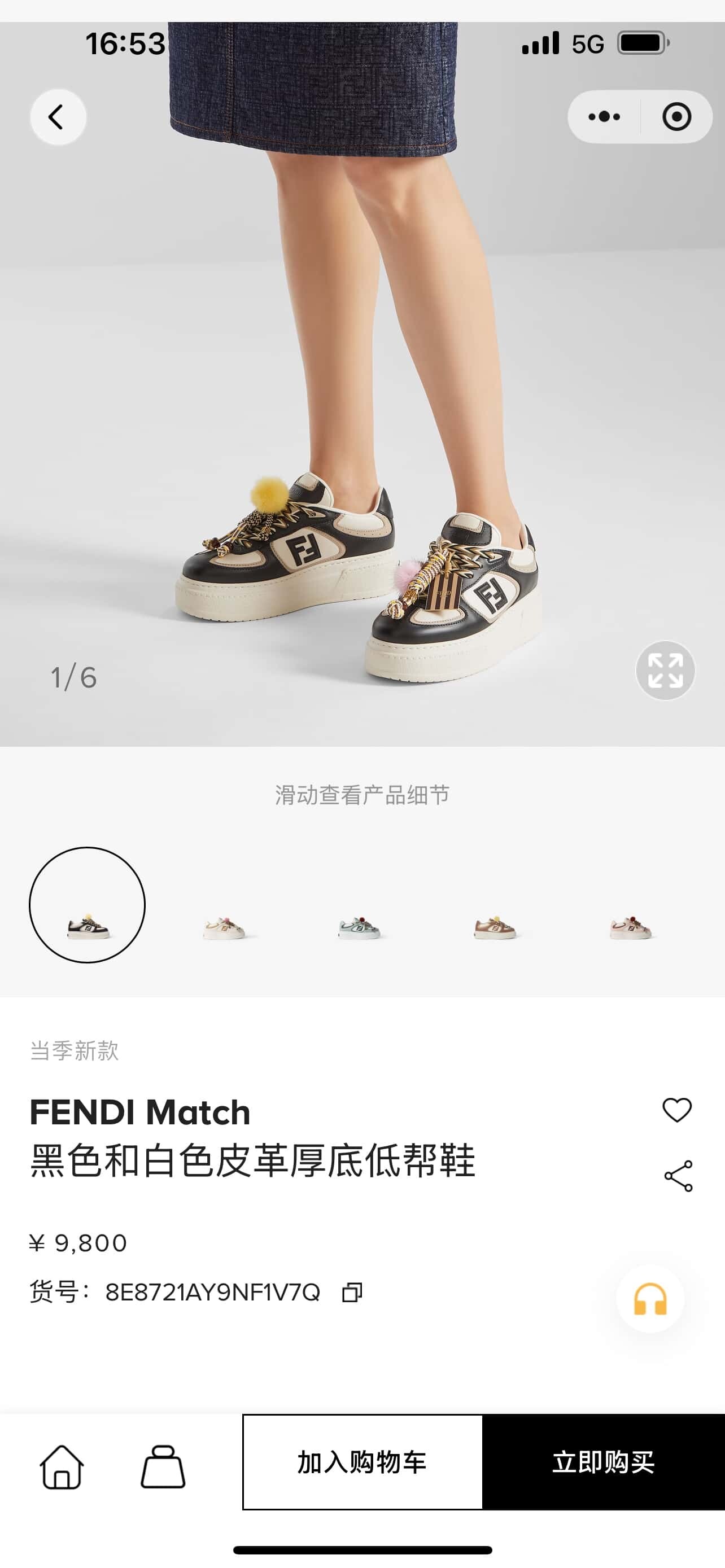Choose the brown sneaker variant
The height and width of the screenshot is (1568, 725).
[495, 927]
